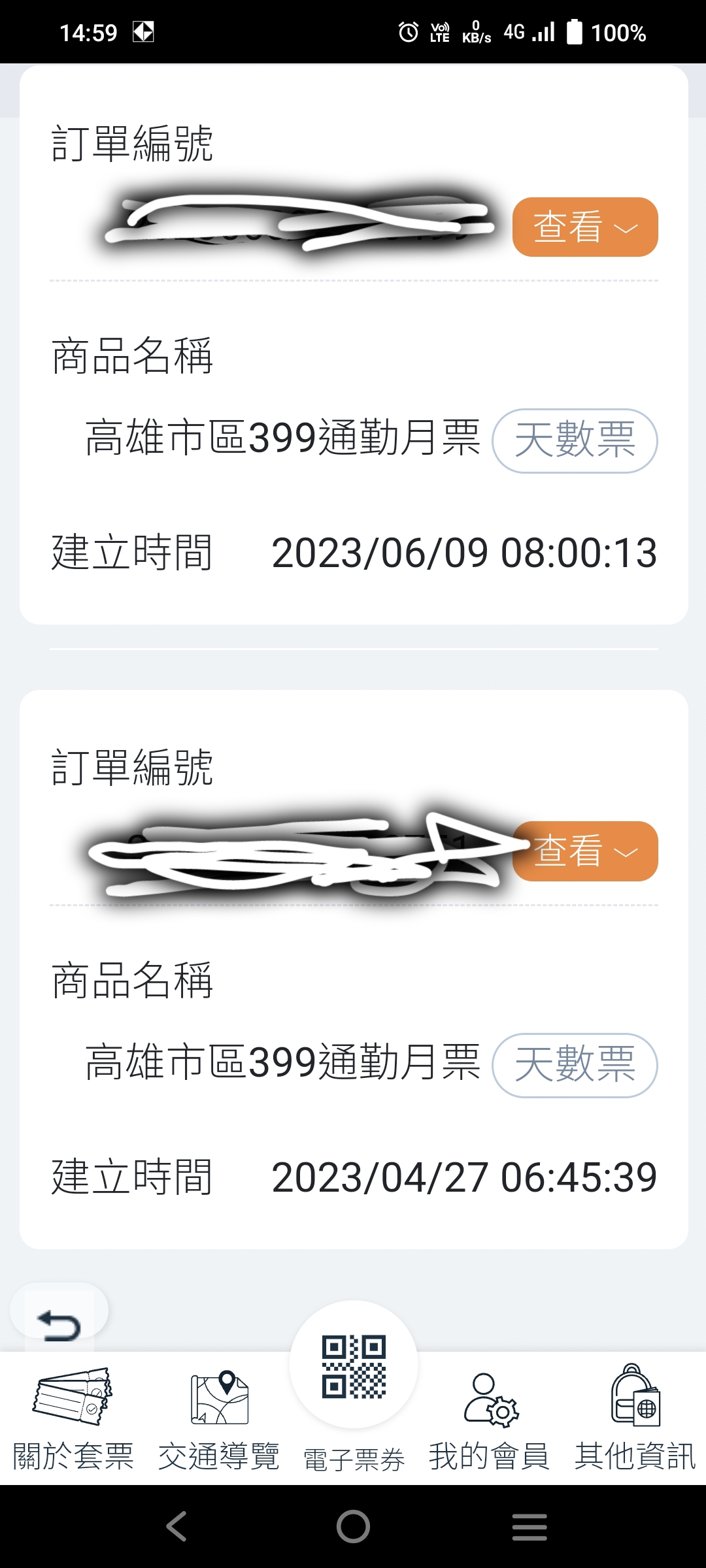Expand 查看 for the 2023/06/09 order
Image resolution: width=706 pixels, height=1568 pixels.
coord(585,227)
